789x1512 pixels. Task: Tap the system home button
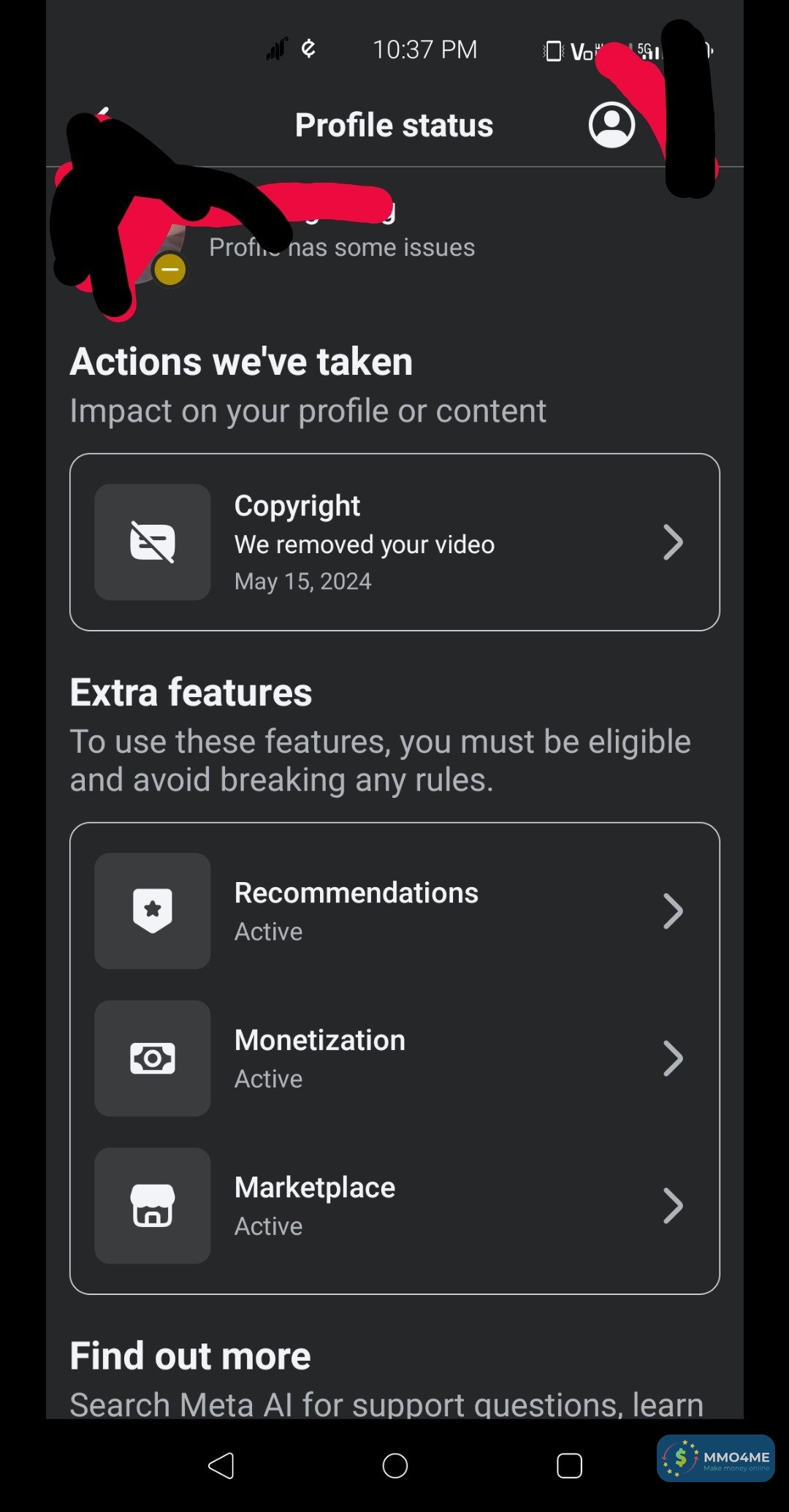coord(394,1465)
